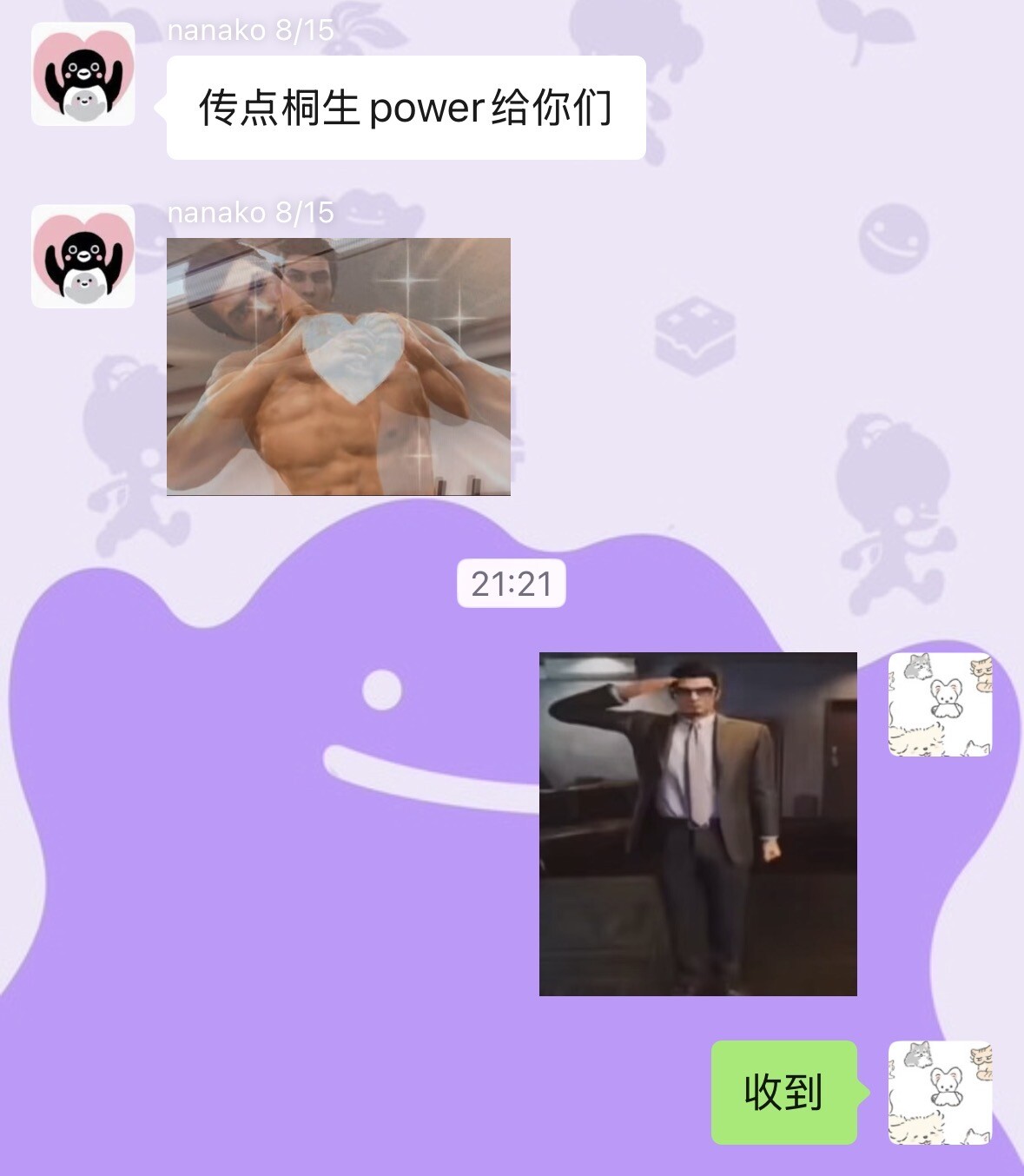Open the sent saluting man image
The image size is (1024, 1176).
(x=697, y=823)
